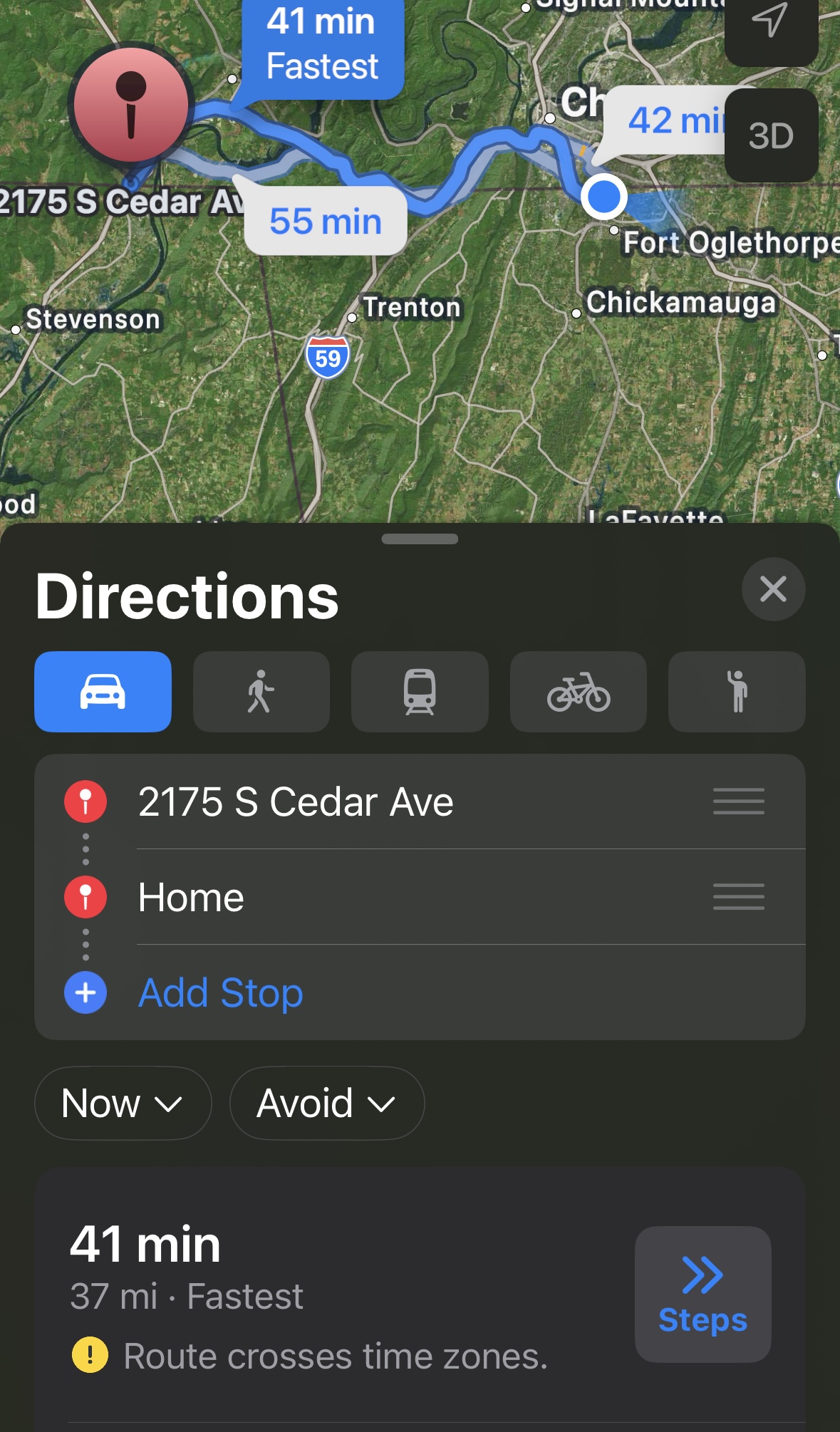The height and width of the screenshot is (1432, 840).
Task: Close the Directions panel
Action: tap(773, 589)
